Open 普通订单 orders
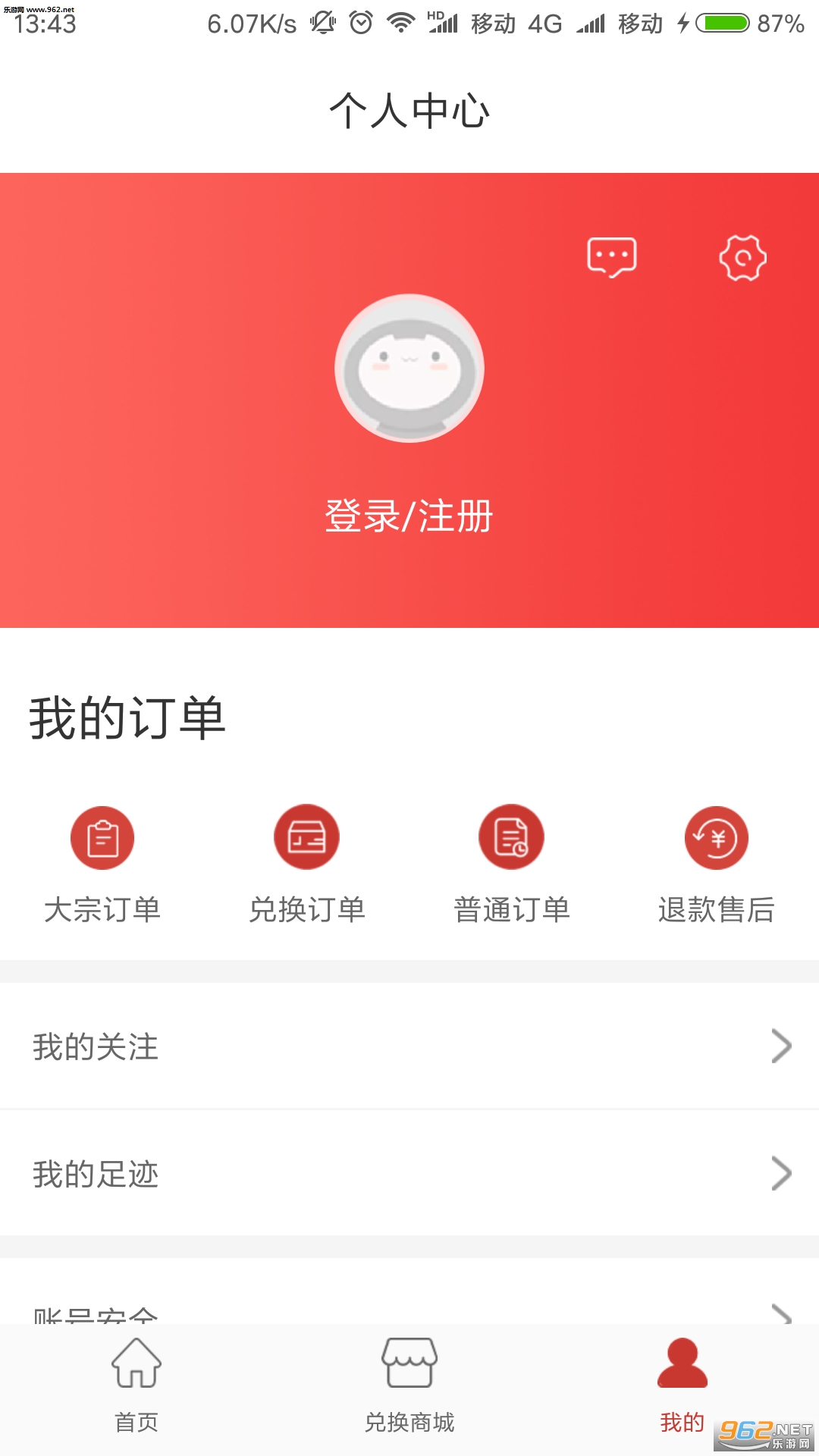 [512, 864]
